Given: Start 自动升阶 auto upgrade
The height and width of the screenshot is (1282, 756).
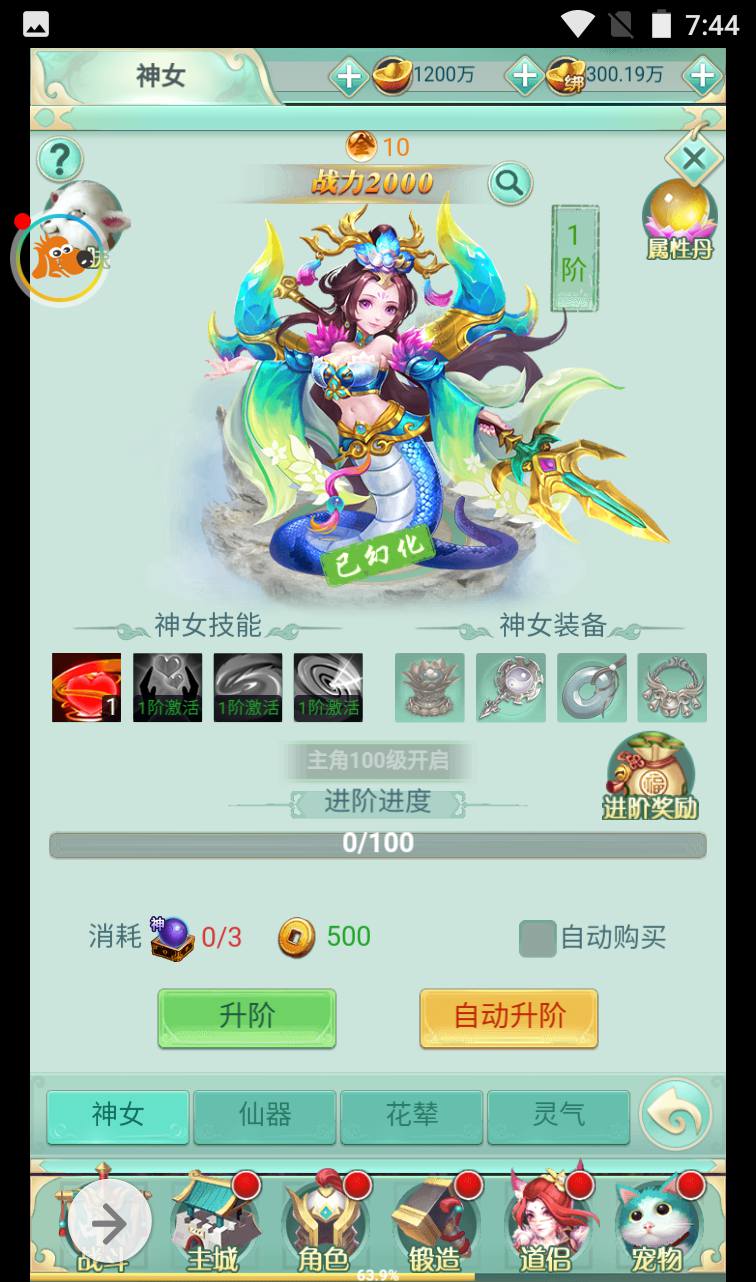Looking at the screenshot, I should (509, 1017).
